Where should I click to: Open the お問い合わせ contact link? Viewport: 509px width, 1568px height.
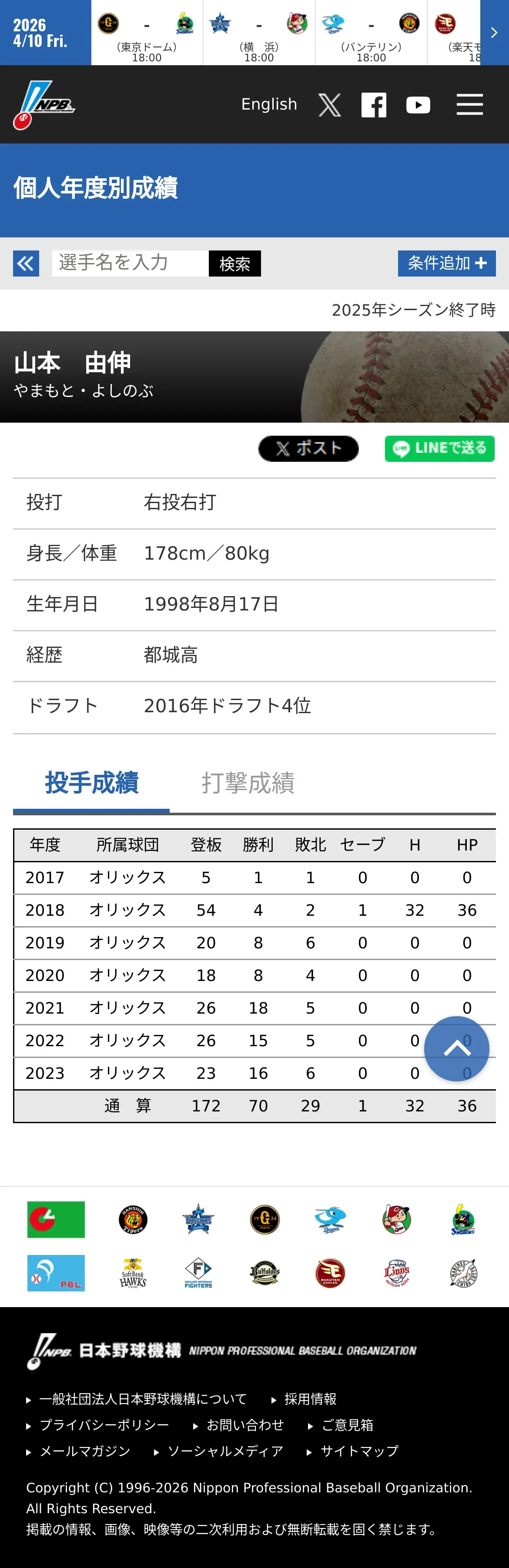pyautogui.click(x=245, y=1425)
